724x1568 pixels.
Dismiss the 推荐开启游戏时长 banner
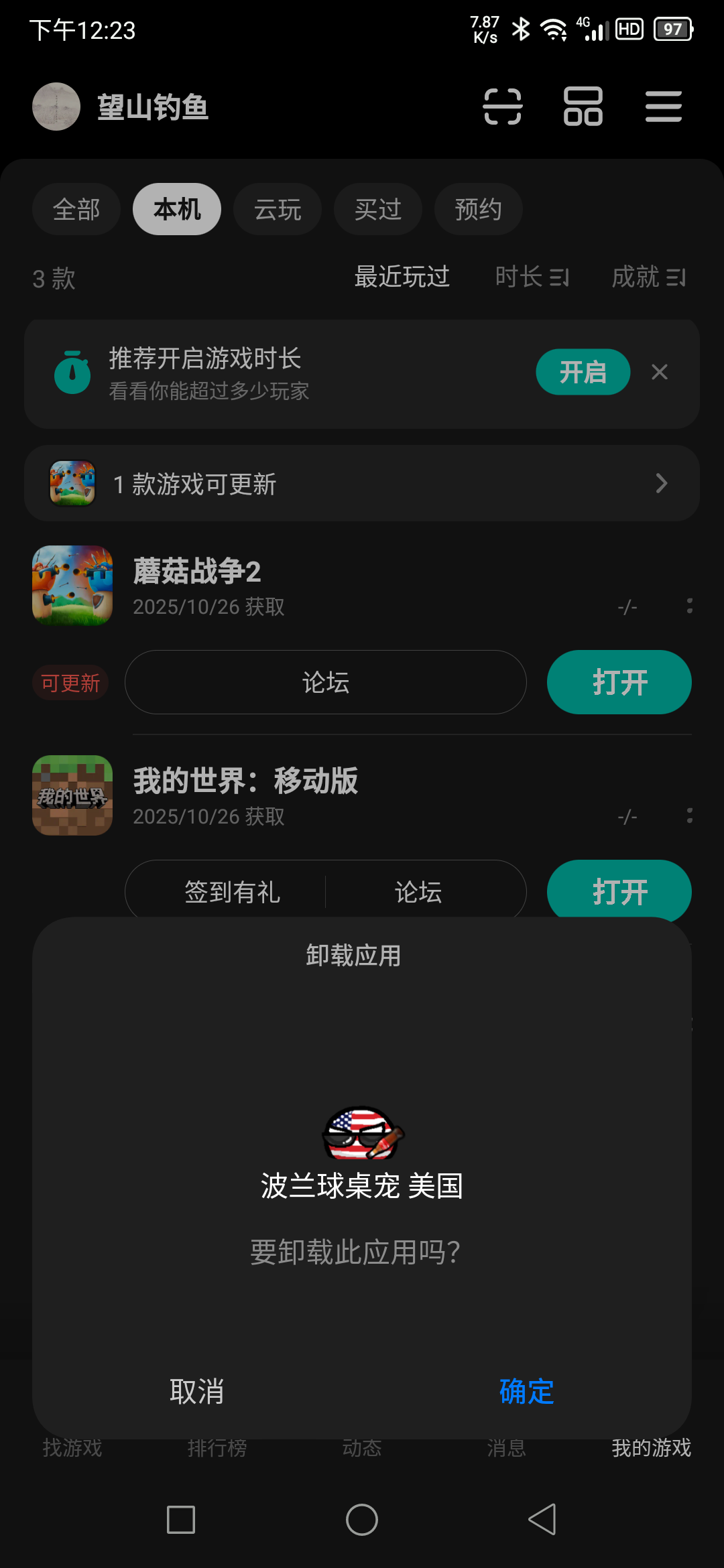(x=660, y=372)
